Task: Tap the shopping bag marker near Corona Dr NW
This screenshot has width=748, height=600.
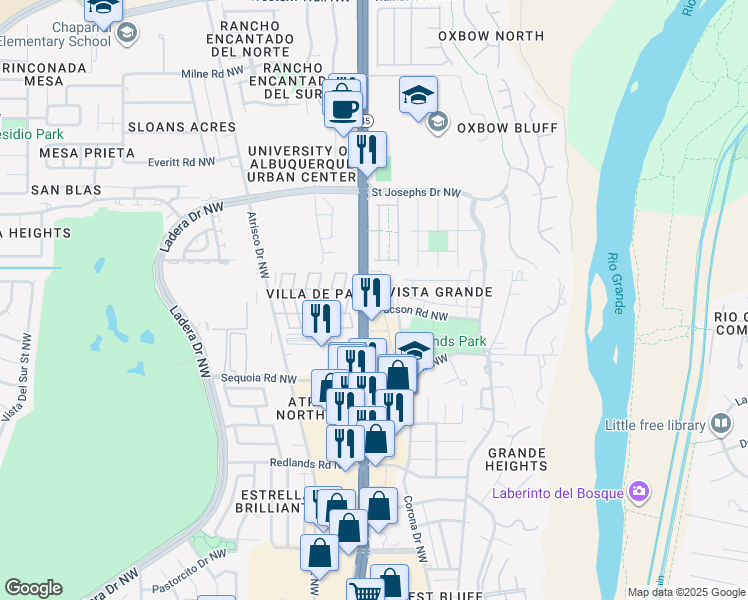Action: point(378,507)
